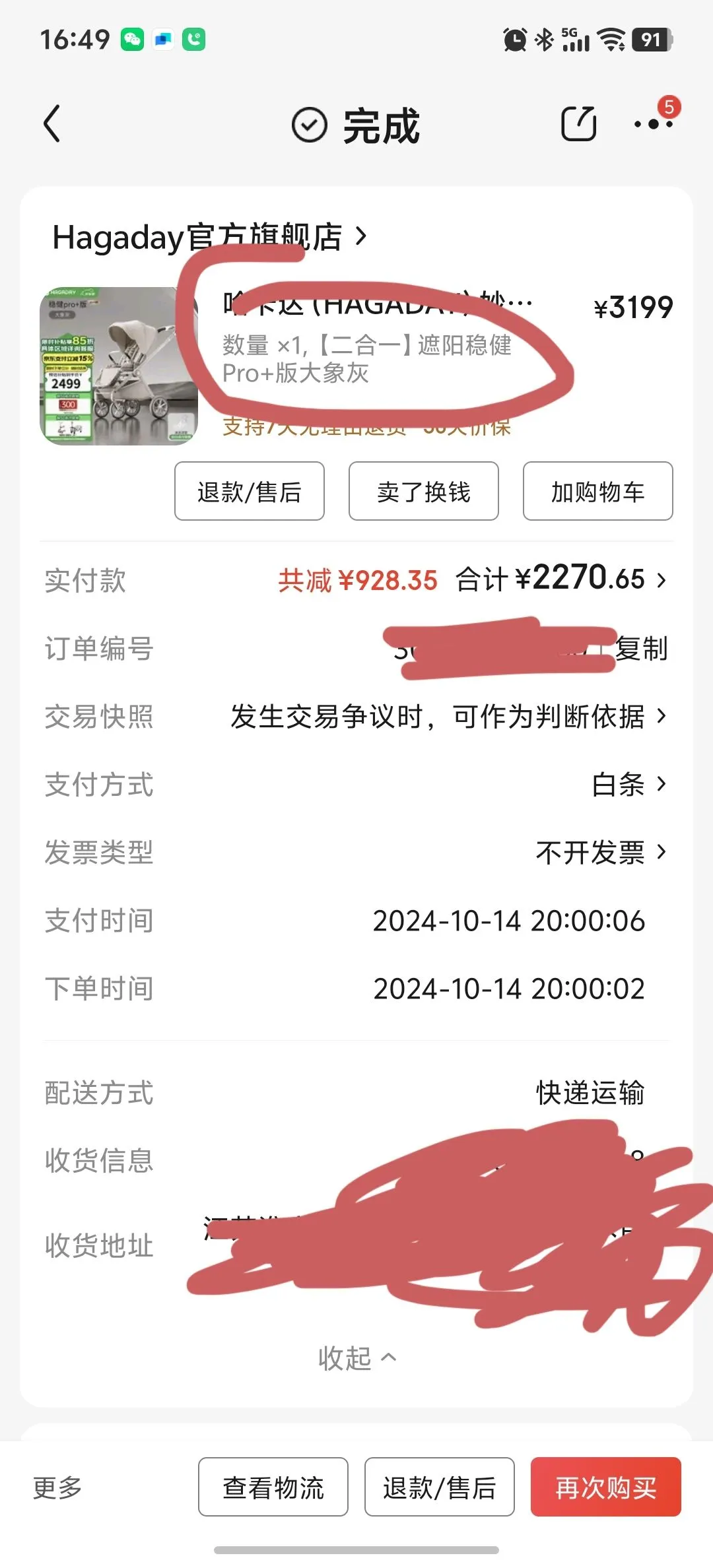Open Hagaday官方旗舰店 store page
Image resolution: width=713 pixels, height=1568 pixels.
click(209, 237)
